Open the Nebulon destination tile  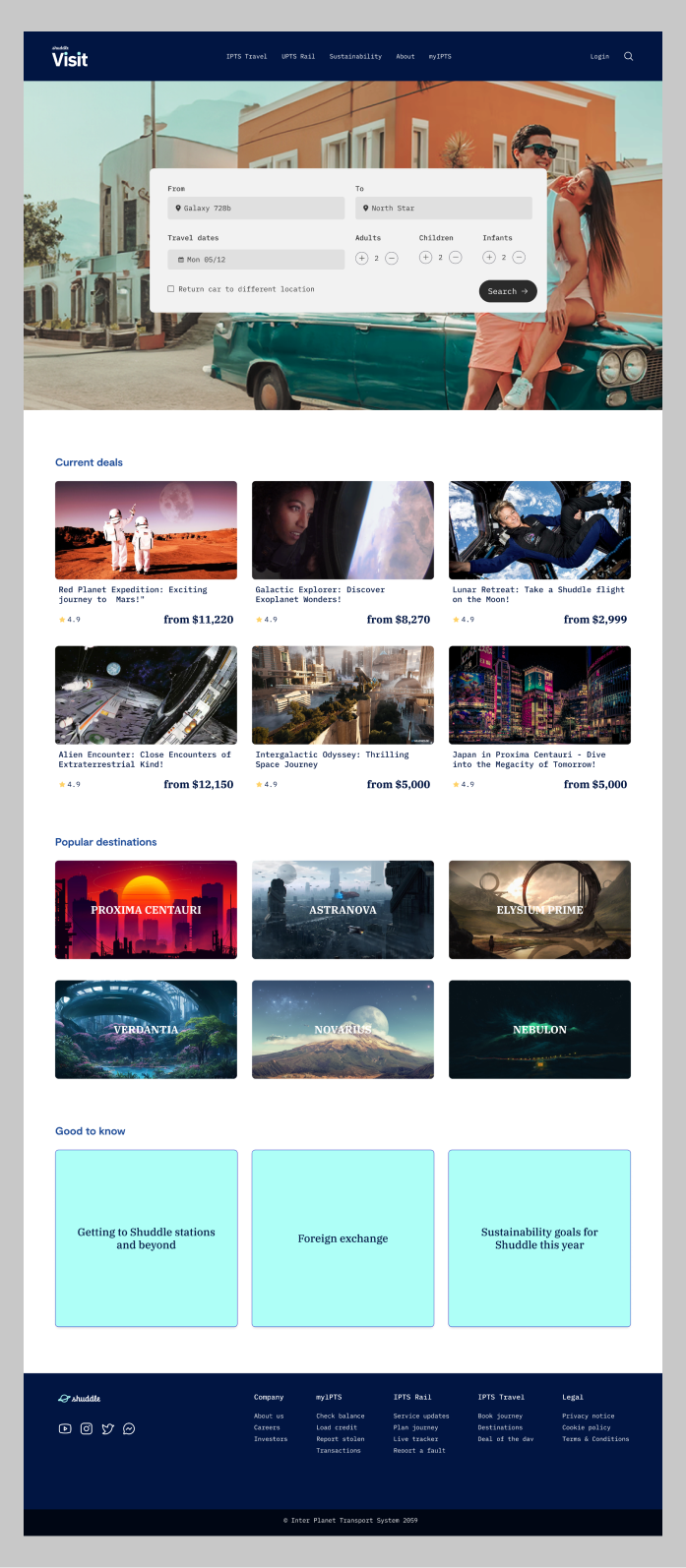click(539, 1029)
